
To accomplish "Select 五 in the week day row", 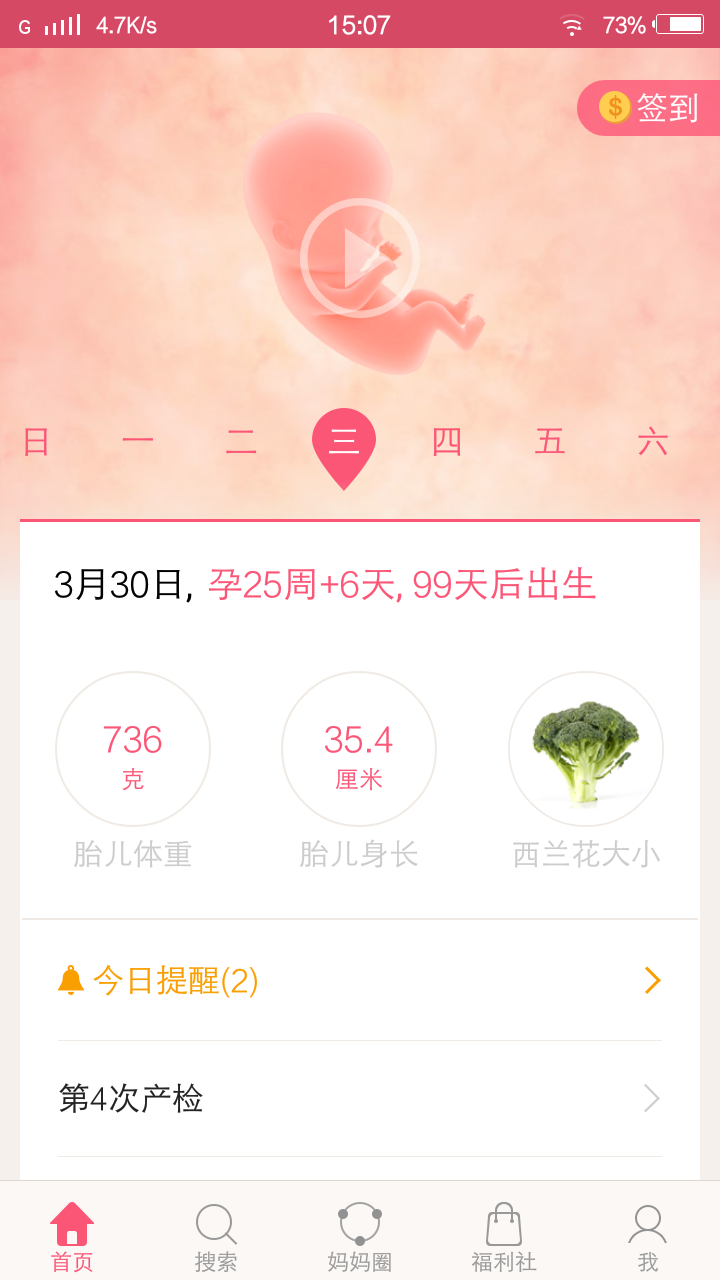I will (549, 441).
